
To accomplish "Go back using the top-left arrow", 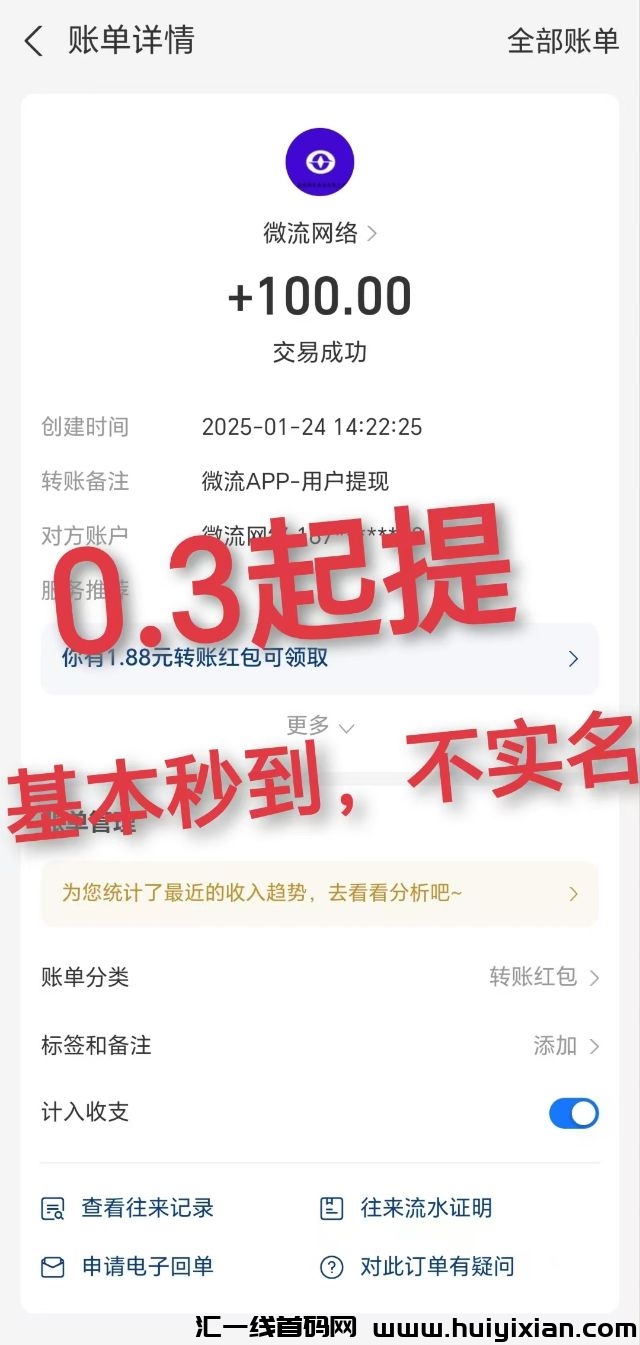I will coord(34,42).
